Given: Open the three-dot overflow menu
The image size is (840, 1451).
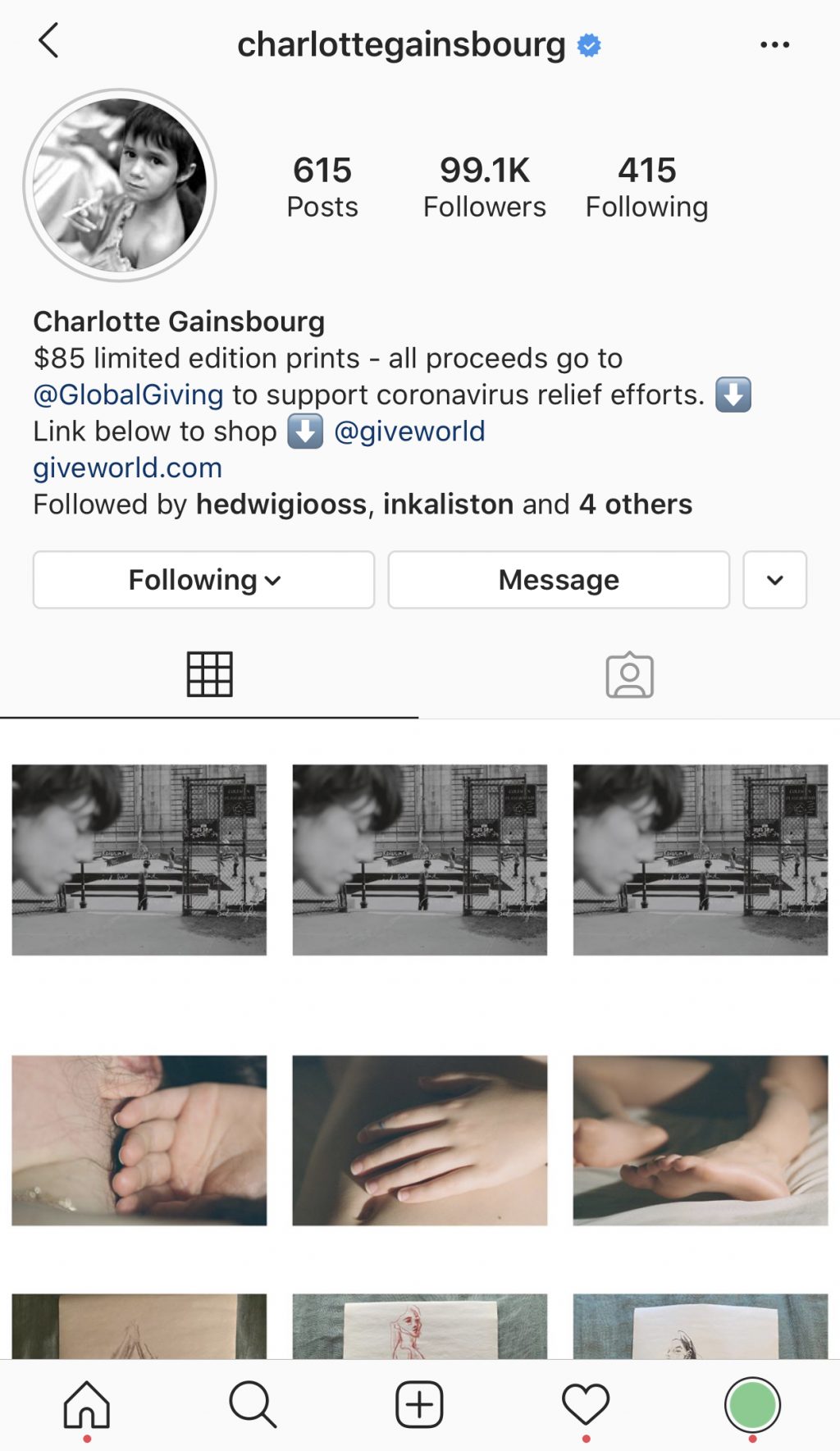Looking at the screenshot, I should (774, 45).
